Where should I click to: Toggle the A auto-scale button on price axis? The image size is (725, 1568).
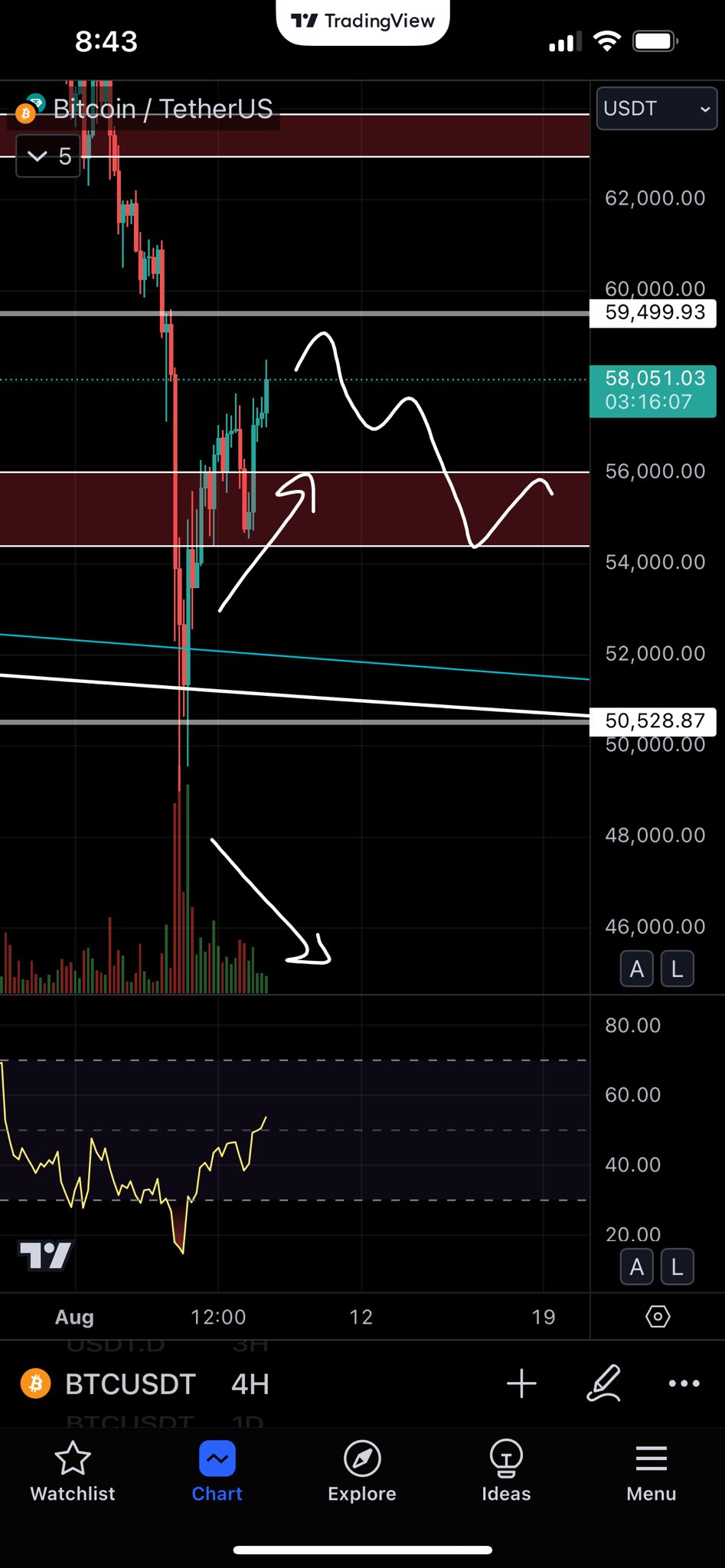(636, 969)
